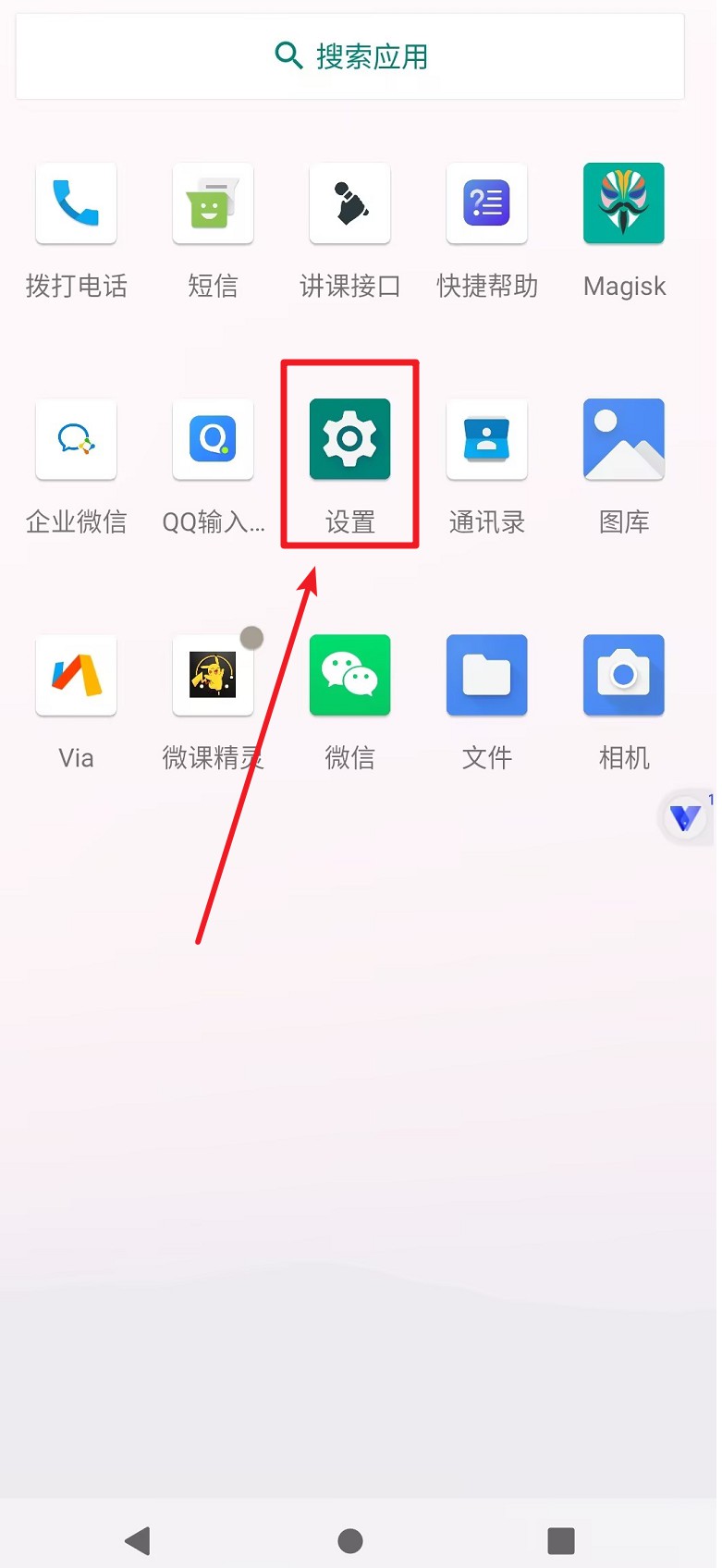Open the QQ输入法 app
The width and height of the screenshot is (722, 1568).
pyautogui.click(x=213, y=439)
